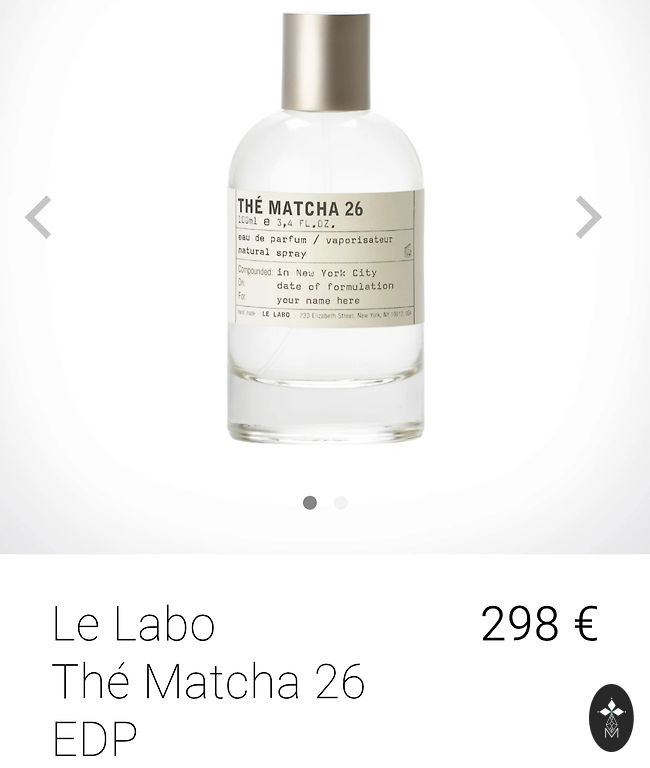The width and height of the screenshot is (650, 768).
Task: Jump to the second image dot
Action: pos(341,502)
